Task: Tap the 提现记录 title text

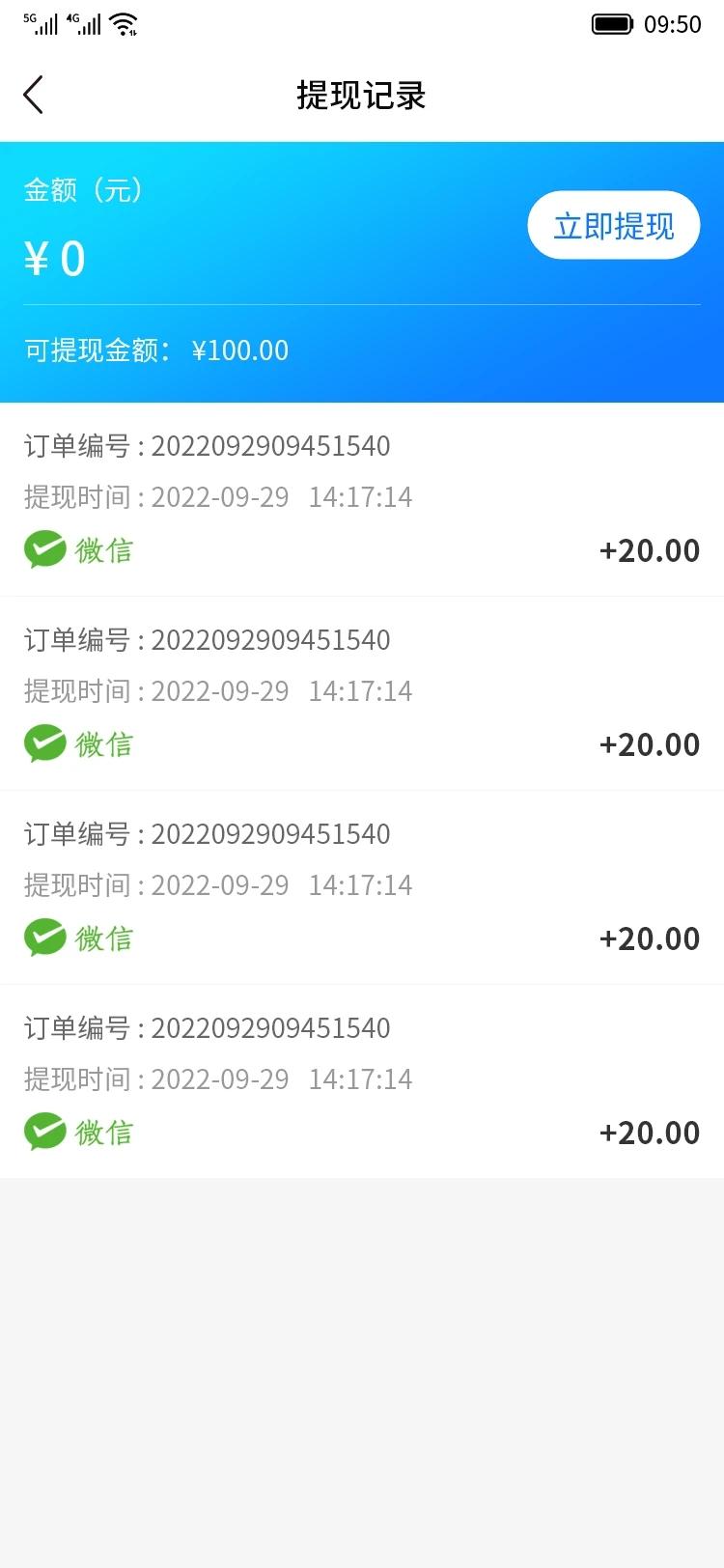Action: [x=361, y=96]
